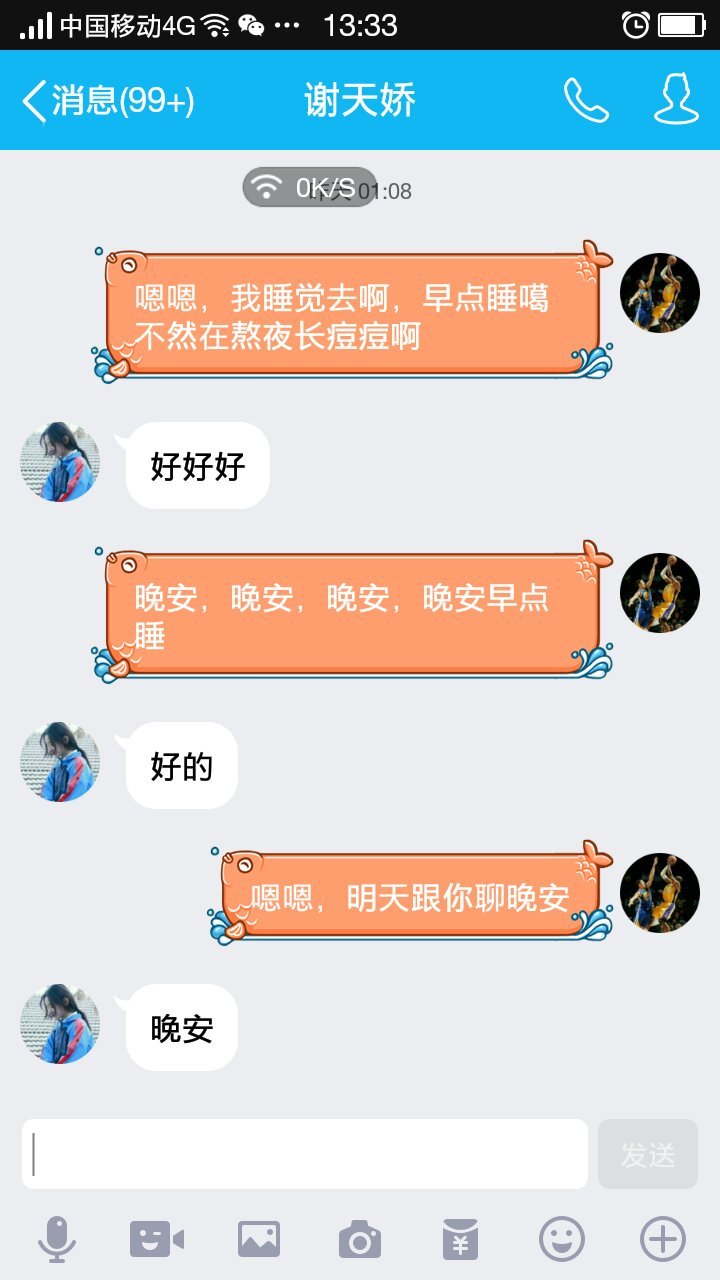Pick a picture from the gallery

259,1240
